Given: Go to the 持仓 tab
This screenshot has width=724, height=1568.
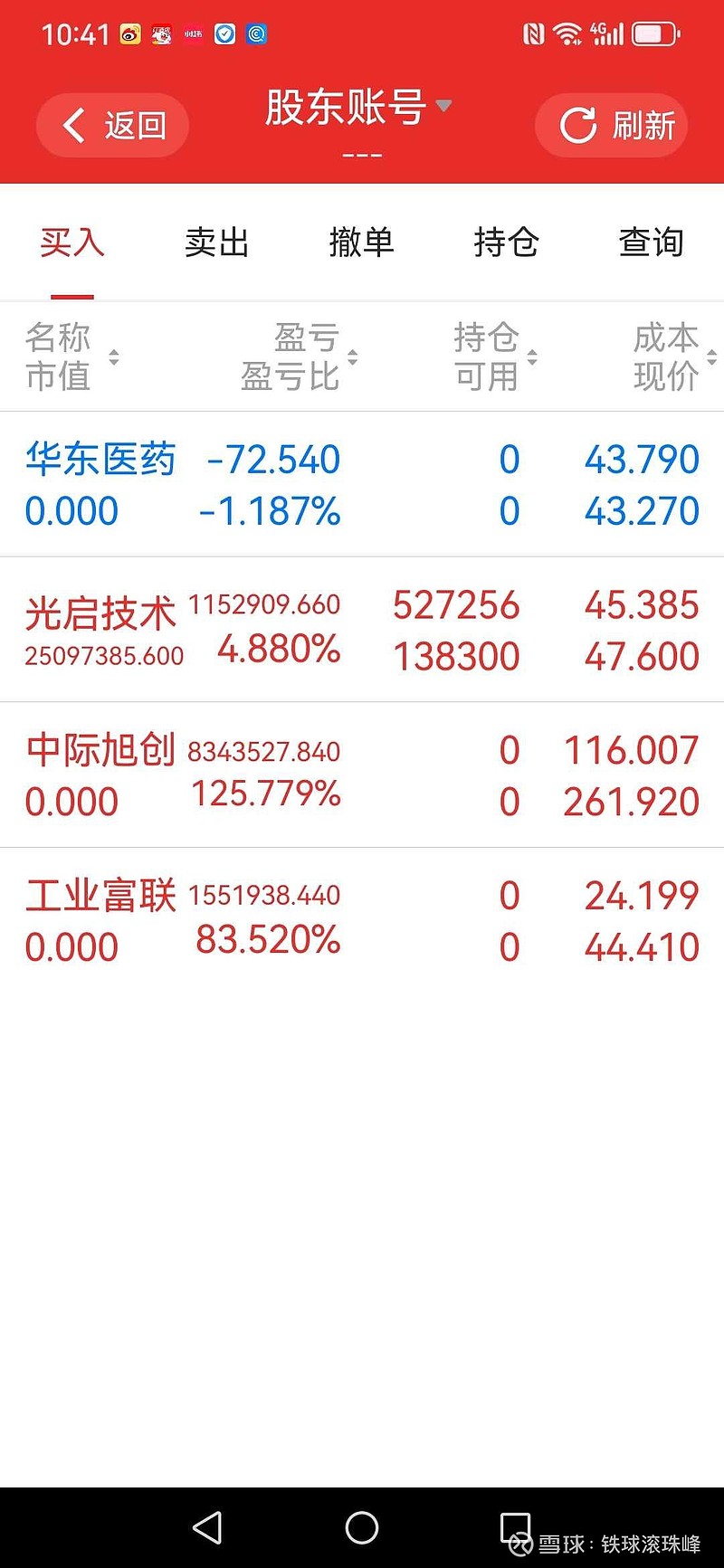Looking at the screenshot, I should [507, 242].
